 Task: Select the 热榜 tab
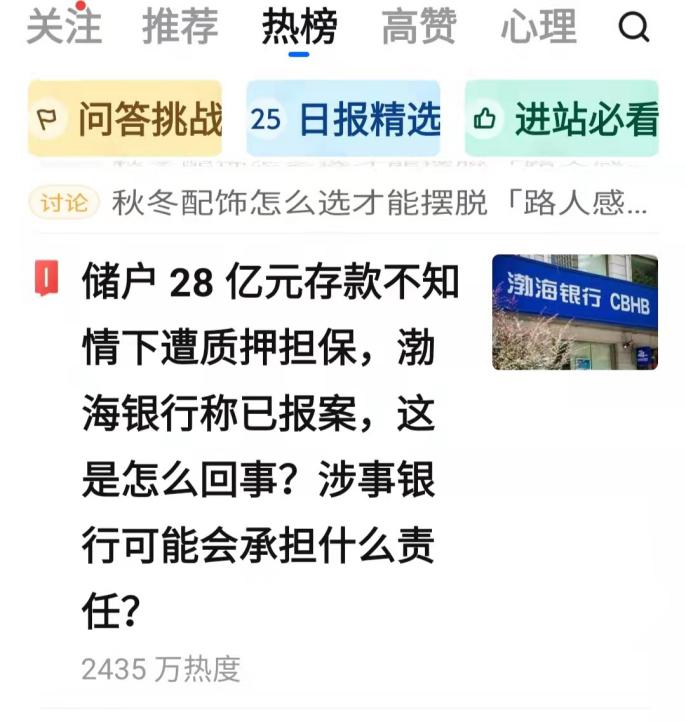coord(298,27)
